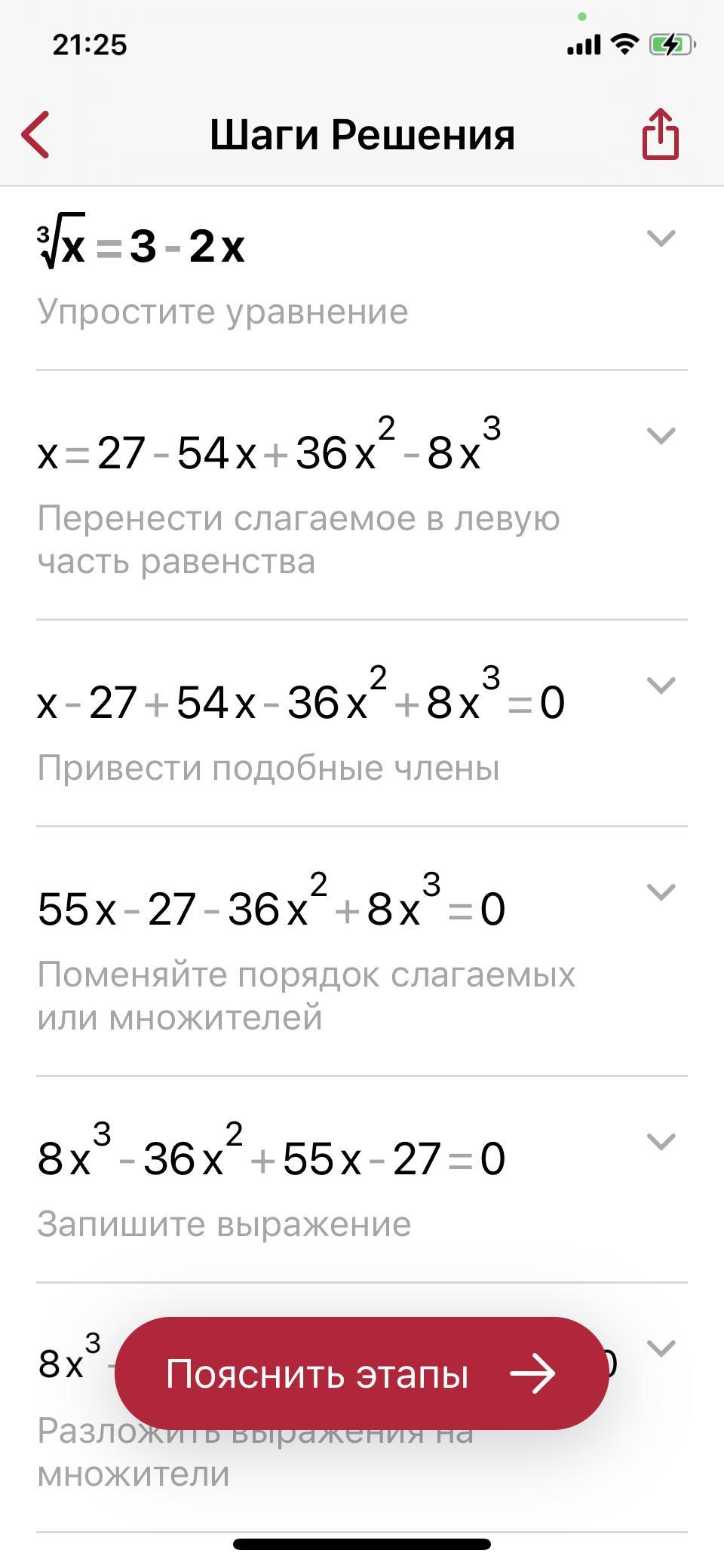Go back from solution steps

(35, 135)
